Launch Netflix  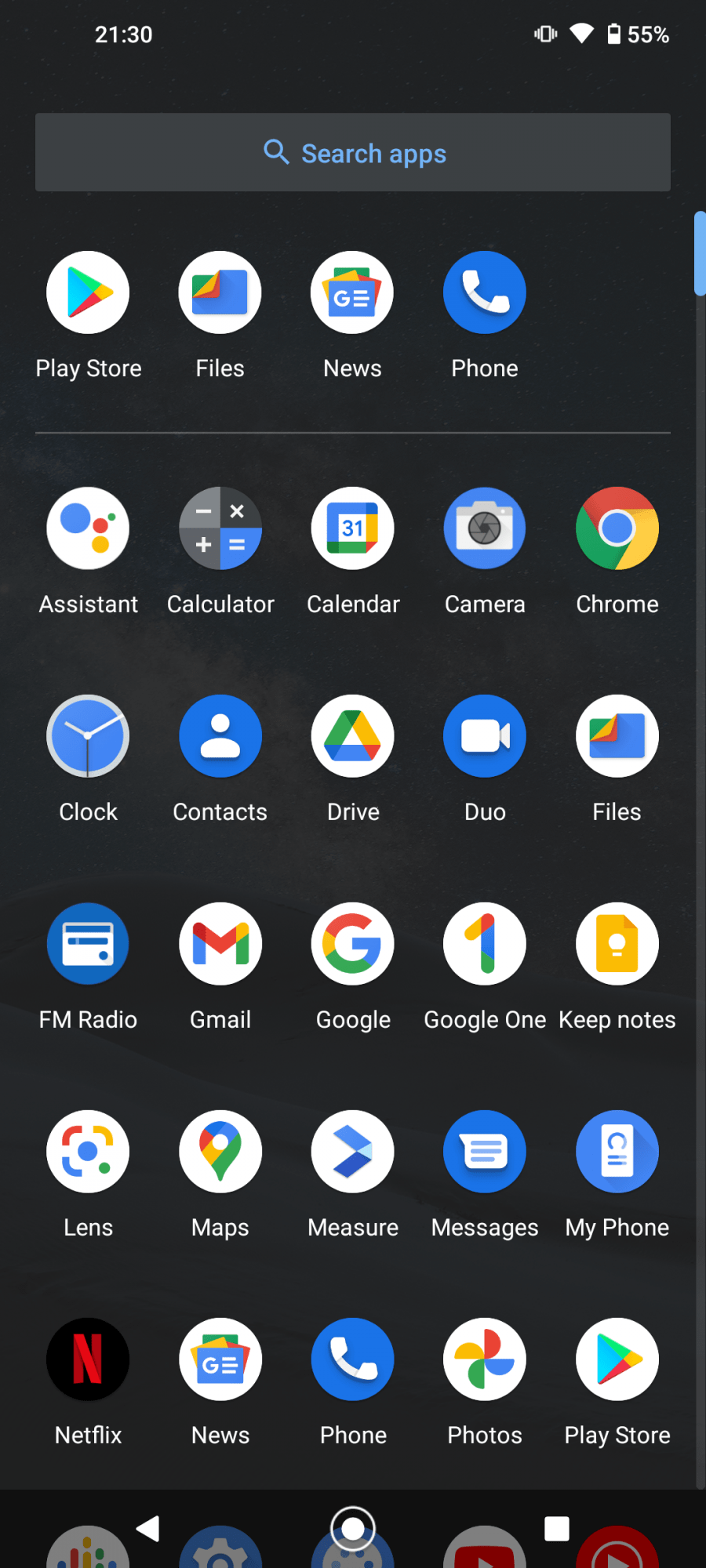(88, 1359)
